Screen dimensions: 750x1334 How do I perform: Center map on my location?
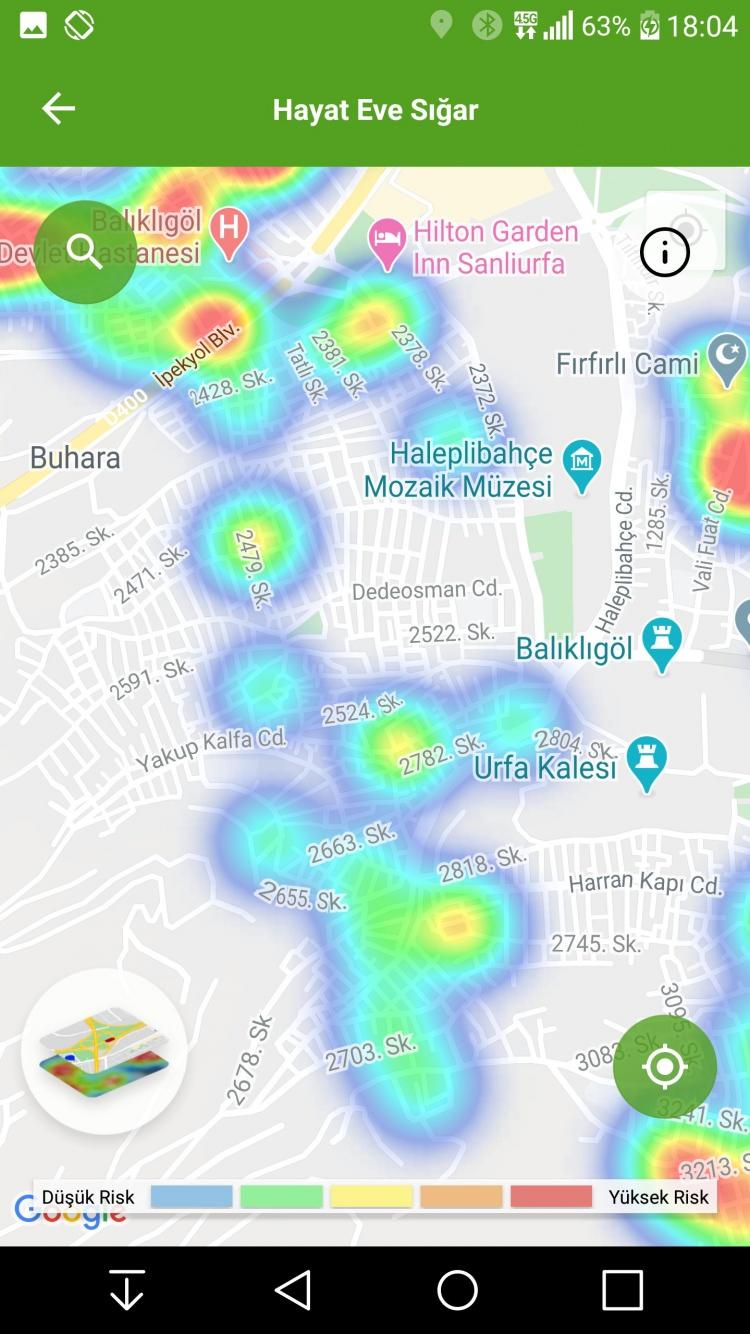coord(665,1067)
